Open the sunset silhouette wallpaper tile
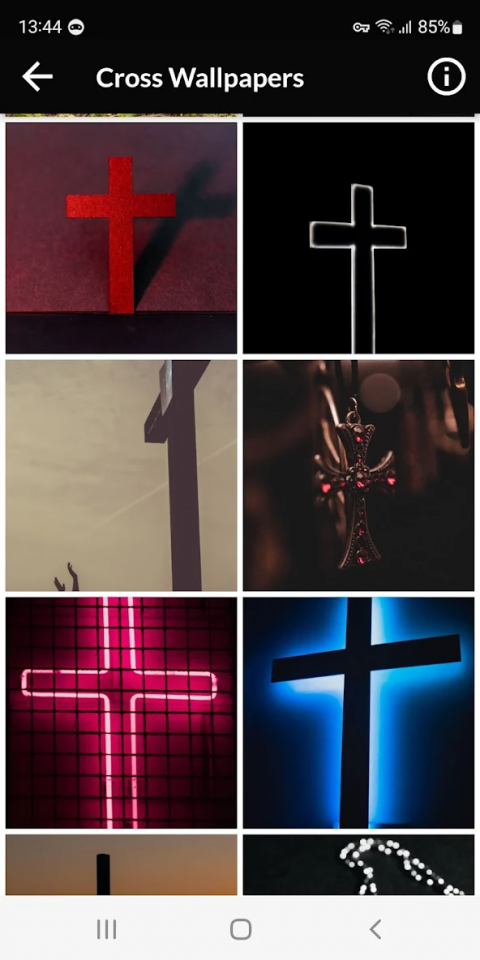Image resolution: width=480 pixels, height=960 pixels. tap(121, 864)
